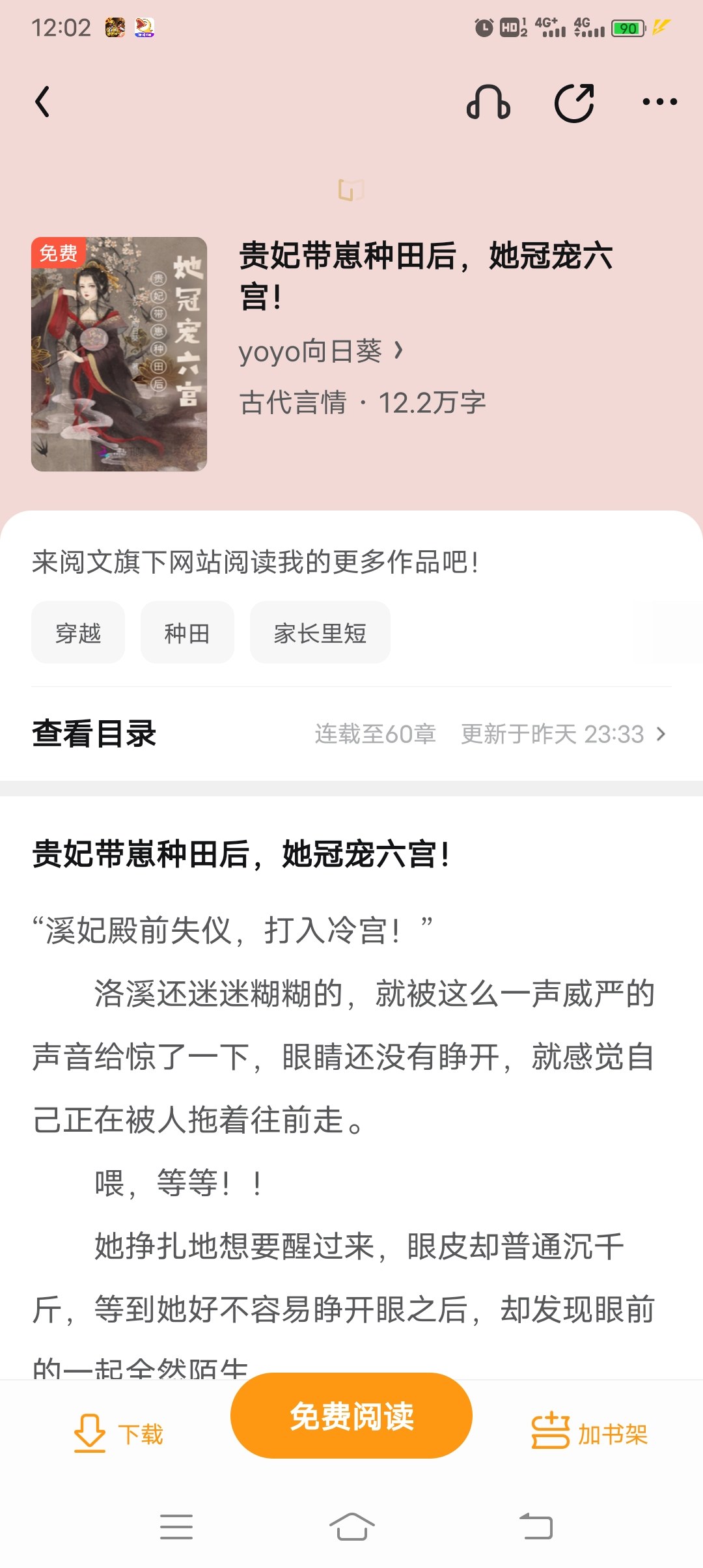This screenshot has width=703, height=1568.
Task: Go back using the top-left arrow
Action: click(43, 102)
